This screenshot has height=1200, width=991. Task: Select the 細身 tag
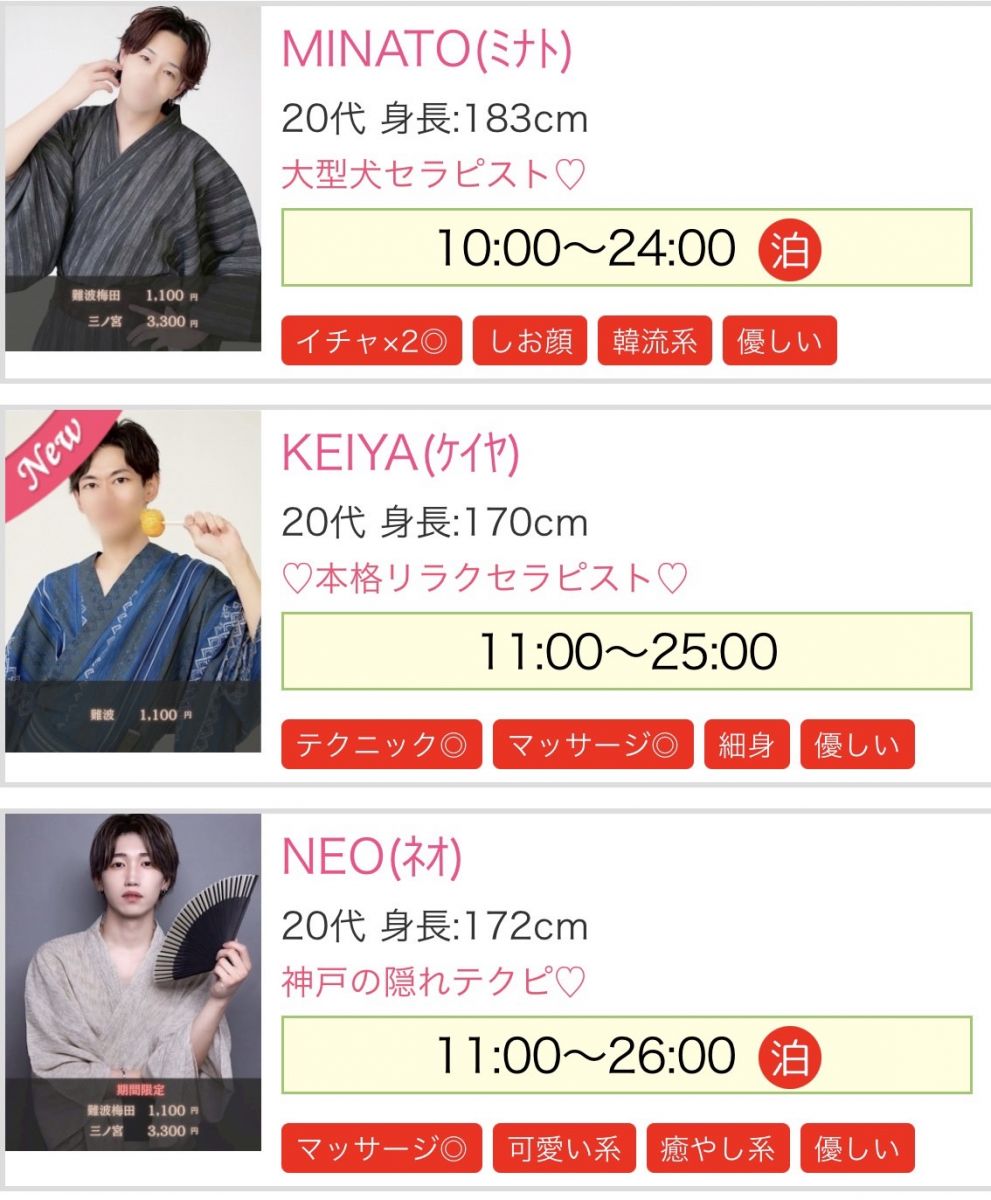746,745
